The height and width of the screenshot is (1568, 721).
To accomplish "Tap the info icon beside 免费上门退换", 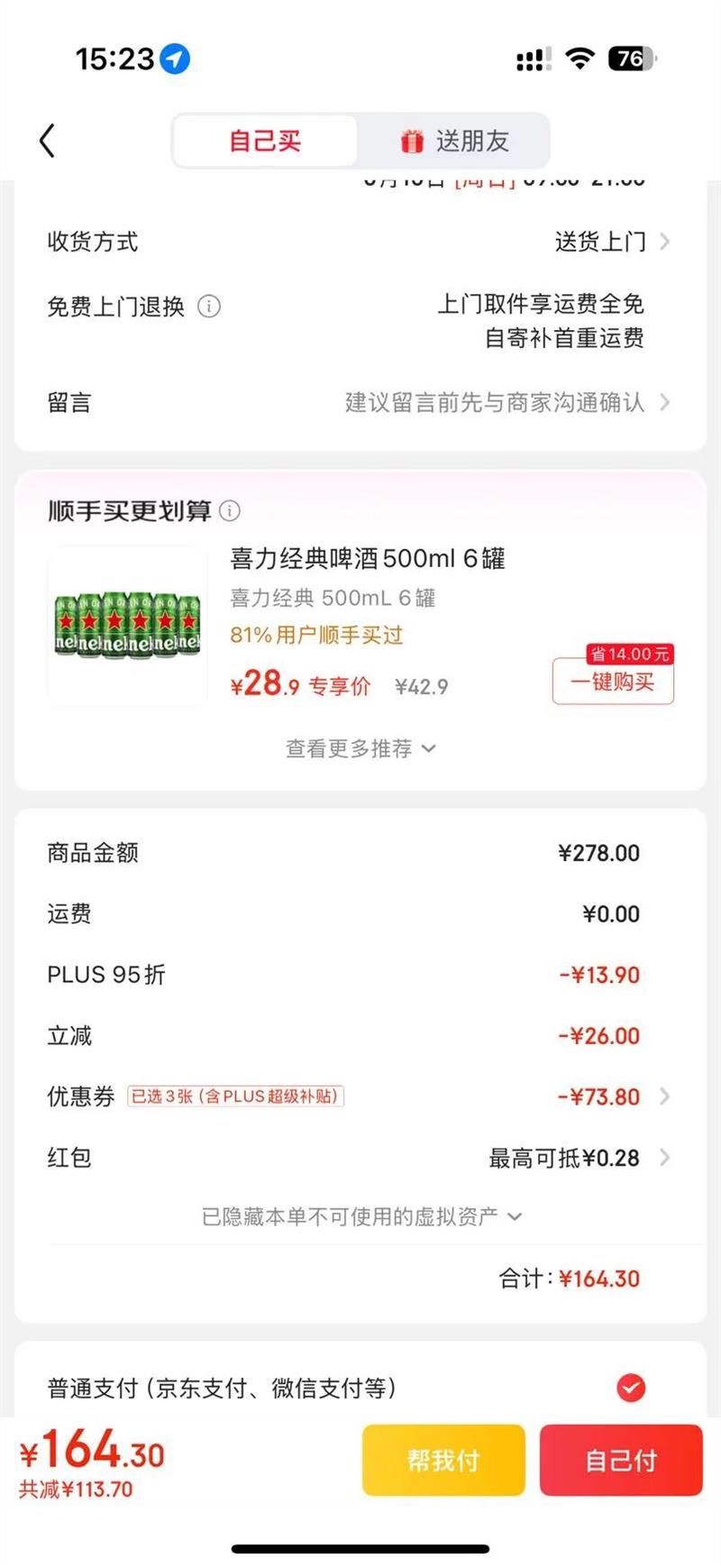I will (209, 307).
